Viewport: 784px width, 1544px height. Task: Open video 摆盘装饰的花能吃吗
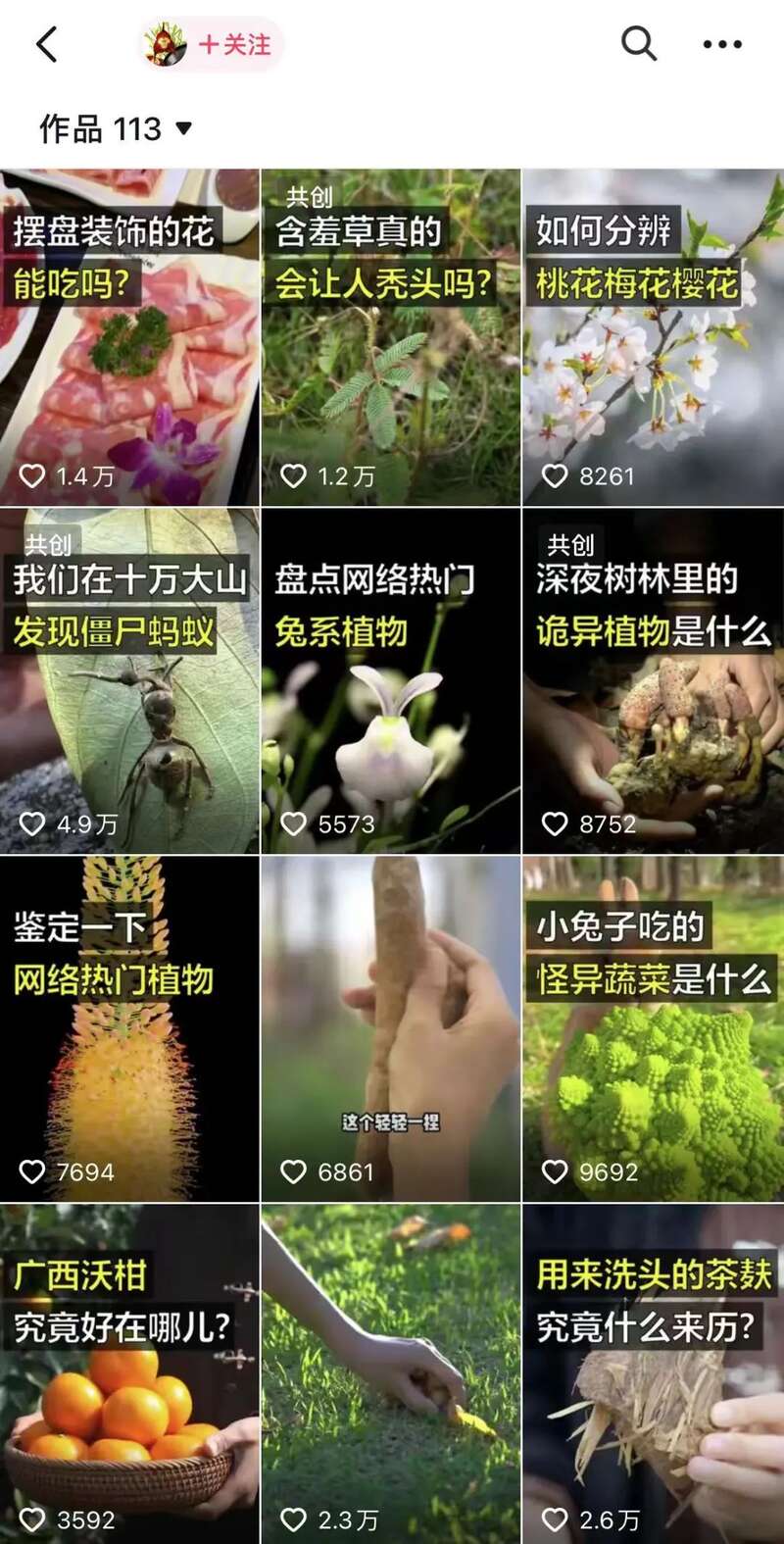point(129,338)
